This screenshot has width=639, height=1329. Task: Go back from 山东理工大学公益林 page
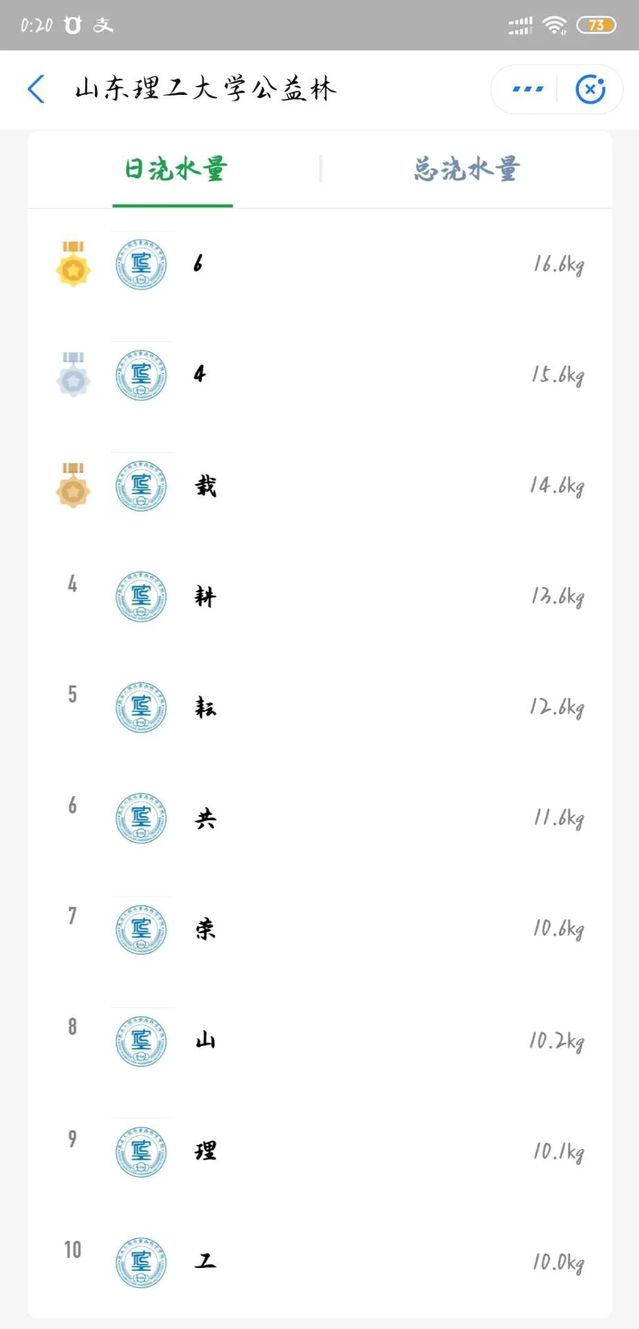click(36, 89)
